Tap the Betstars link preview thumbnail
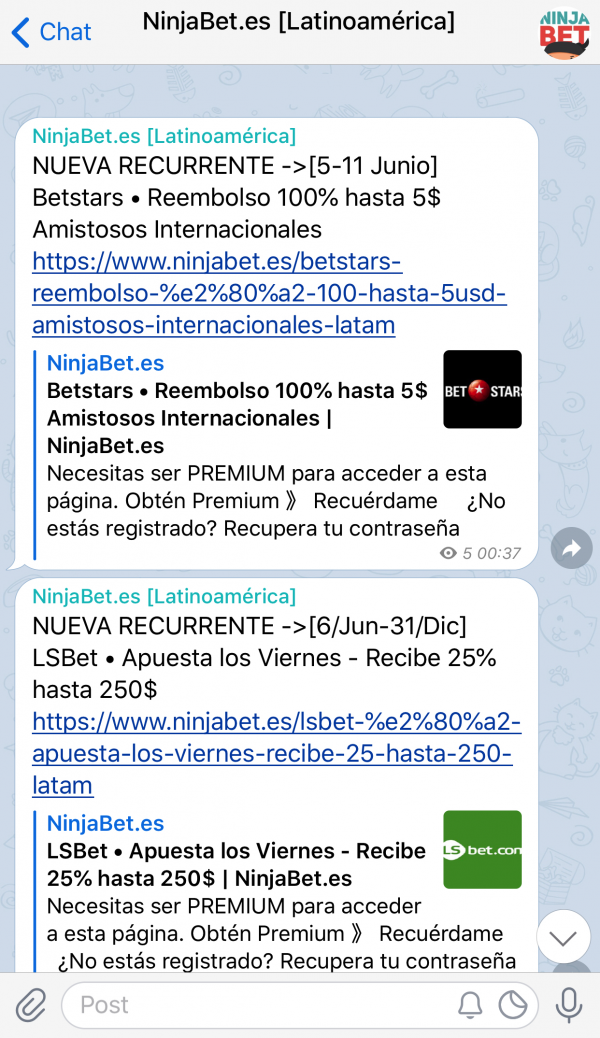 (x=482, y=389)
